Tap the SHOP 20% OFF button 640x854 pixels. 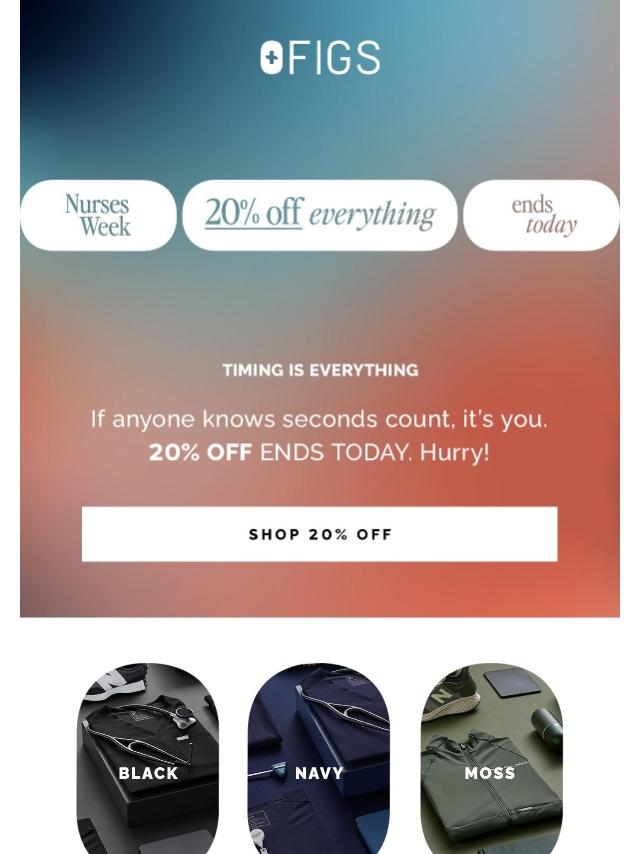(319, 534)
